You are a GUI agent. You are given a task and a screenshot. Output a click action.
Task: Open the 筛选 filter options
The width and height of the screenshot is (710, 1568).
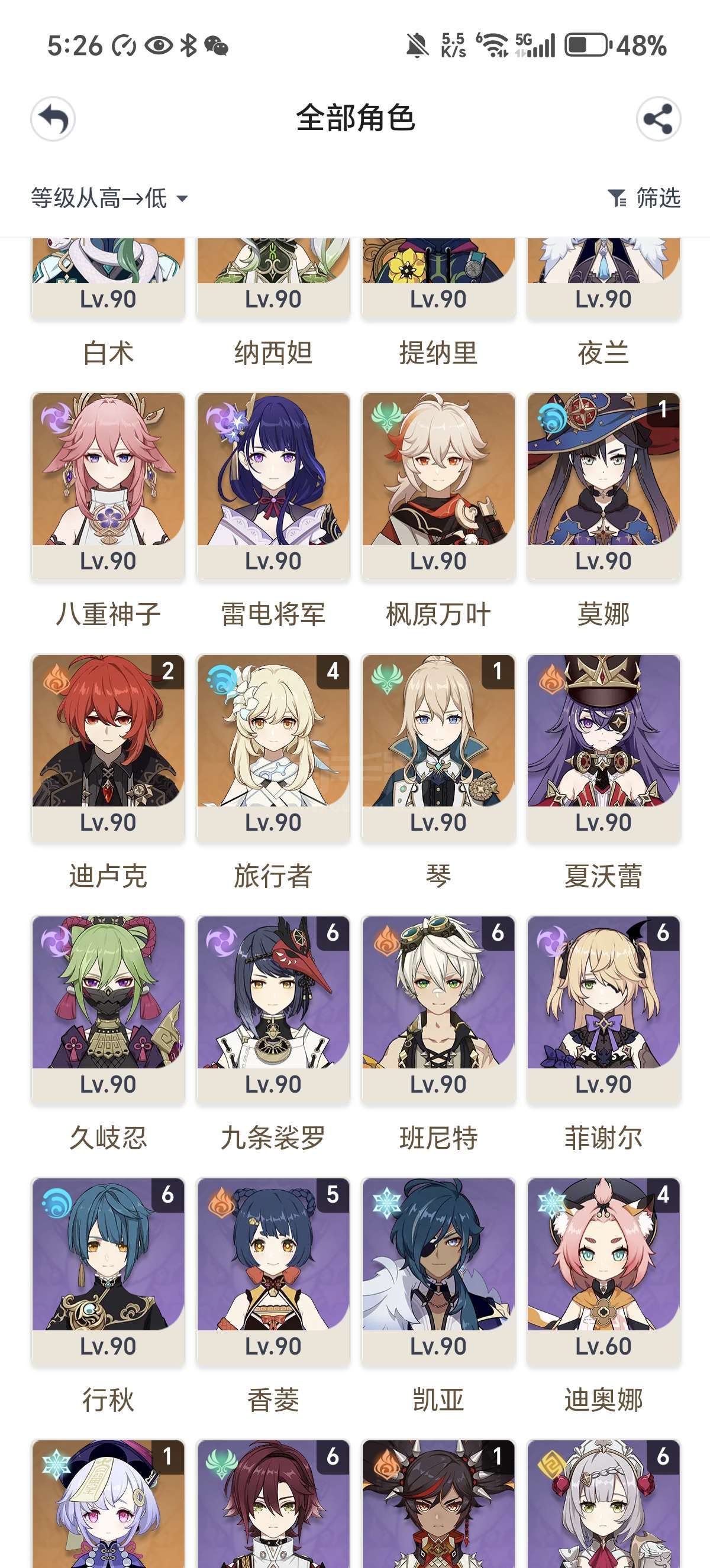[644, 198]
